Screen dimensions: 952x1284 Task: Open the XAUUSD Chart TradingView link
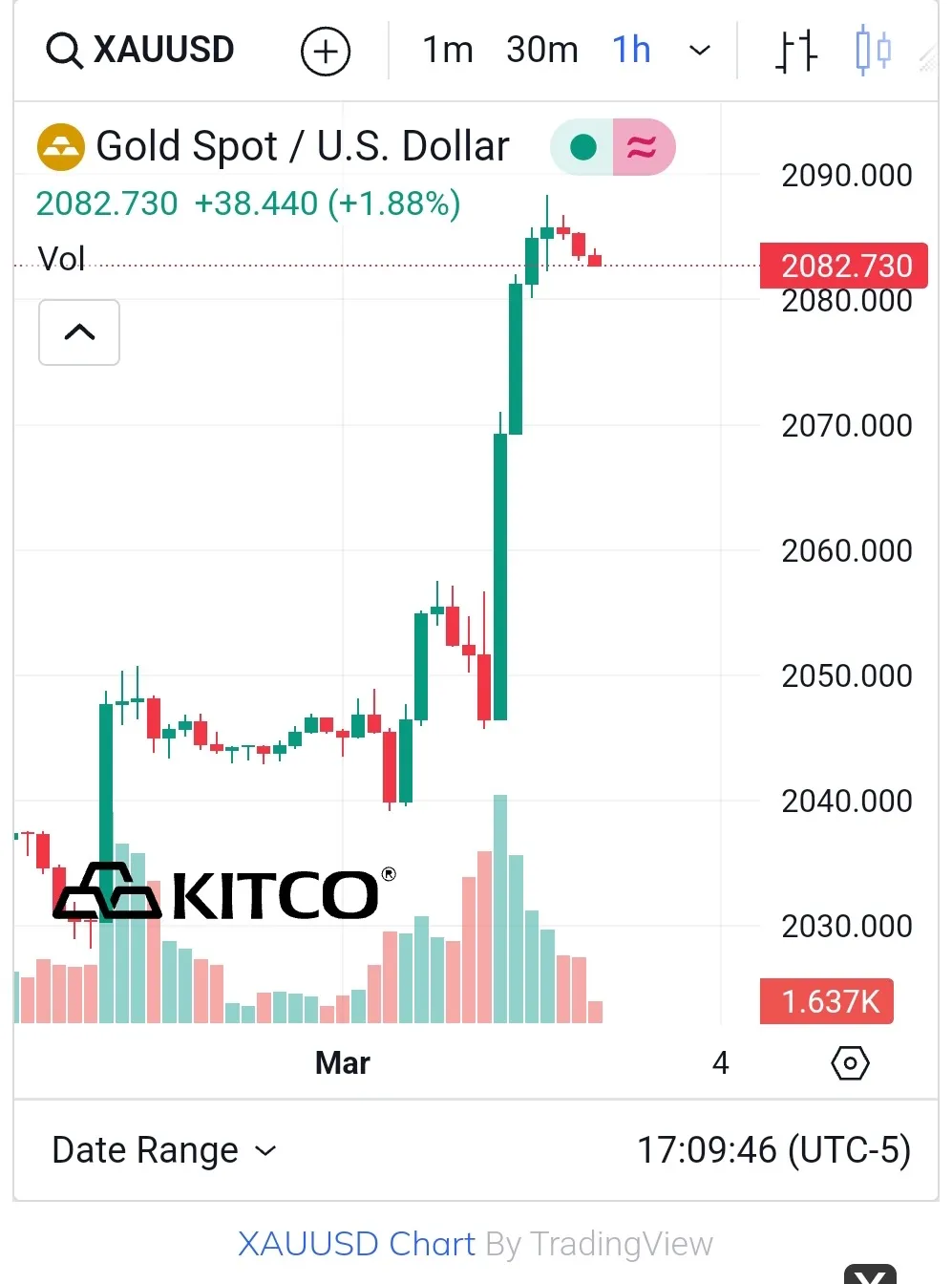[356, 1244]
